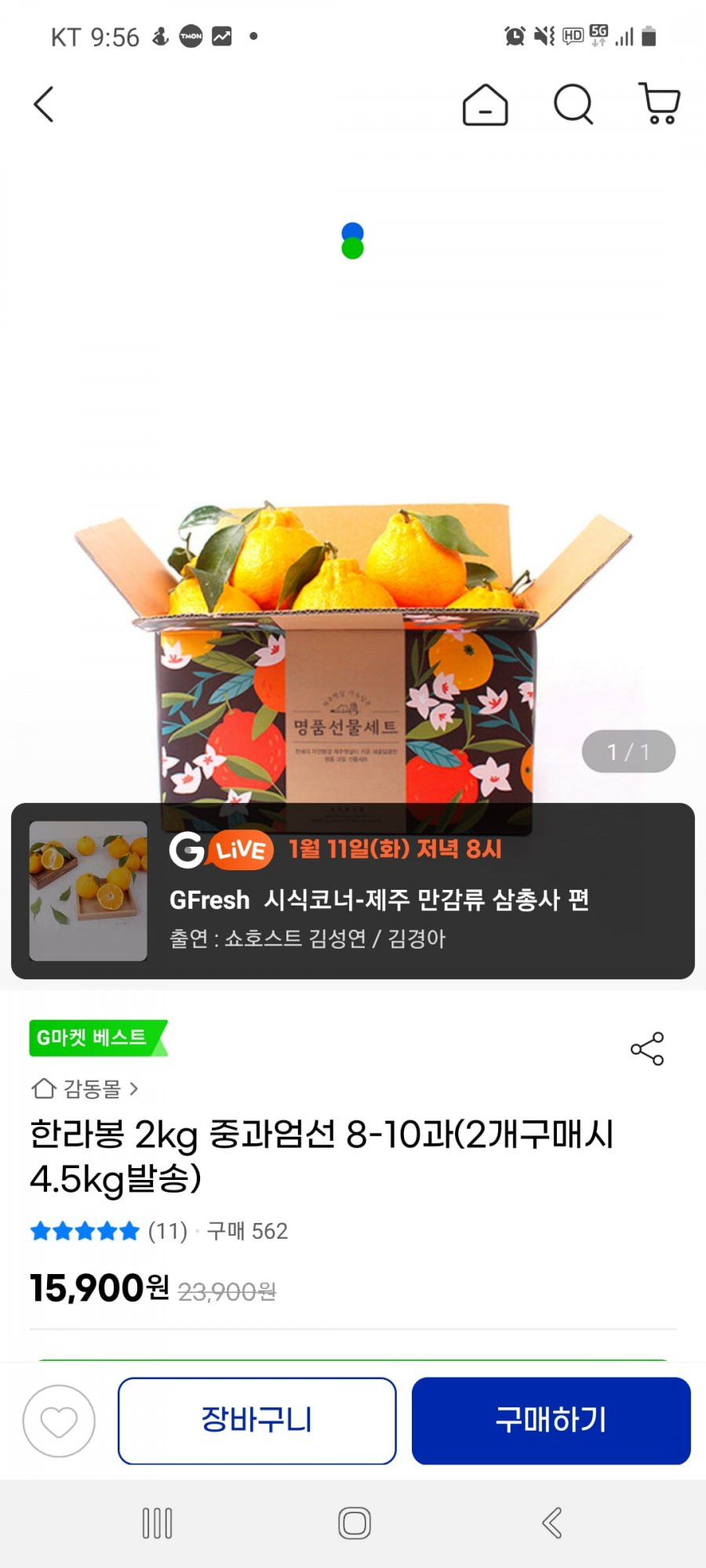The image size is (706, 1568).
Task: View the shopping cart
Action: coord(659,104)
